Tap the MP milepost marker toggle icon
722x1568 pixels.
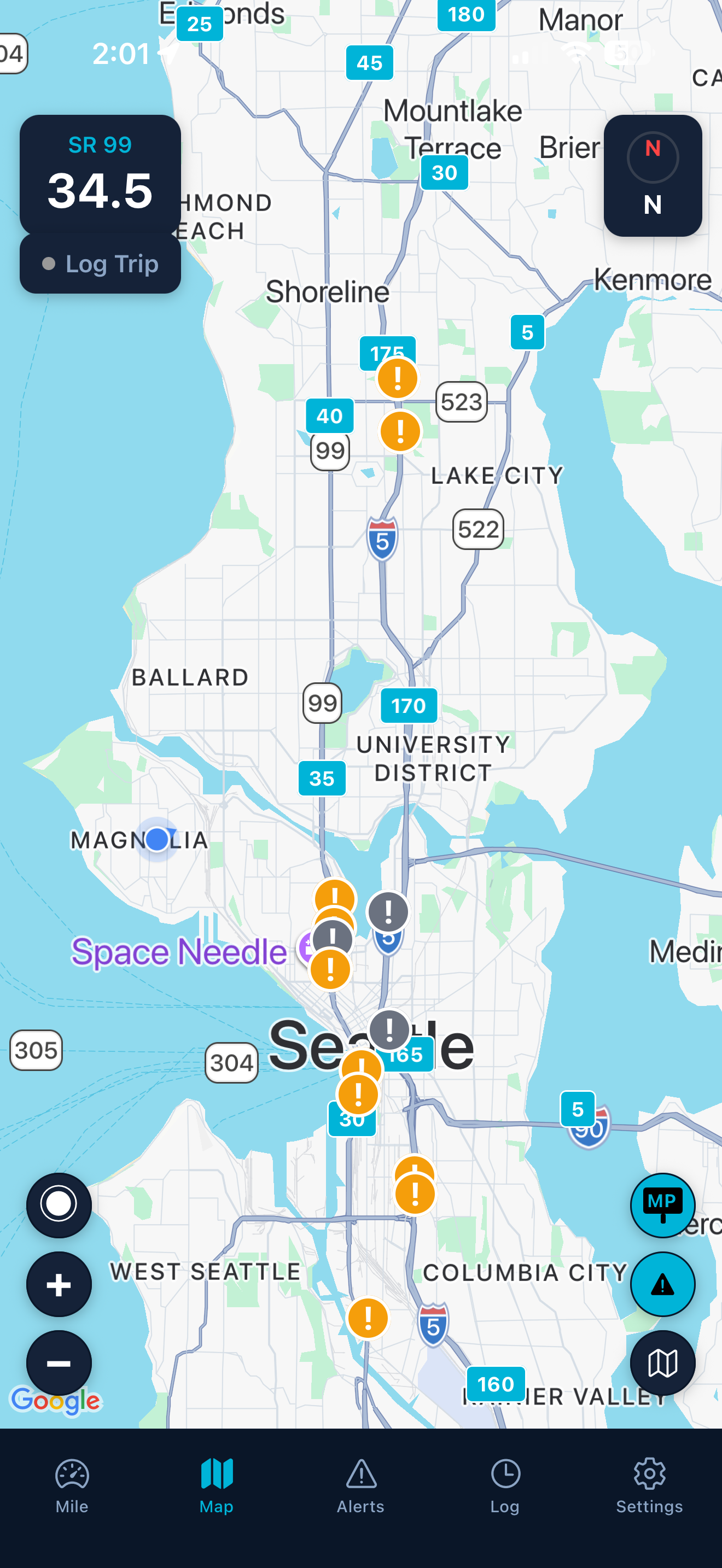(x=663, y=1205)
